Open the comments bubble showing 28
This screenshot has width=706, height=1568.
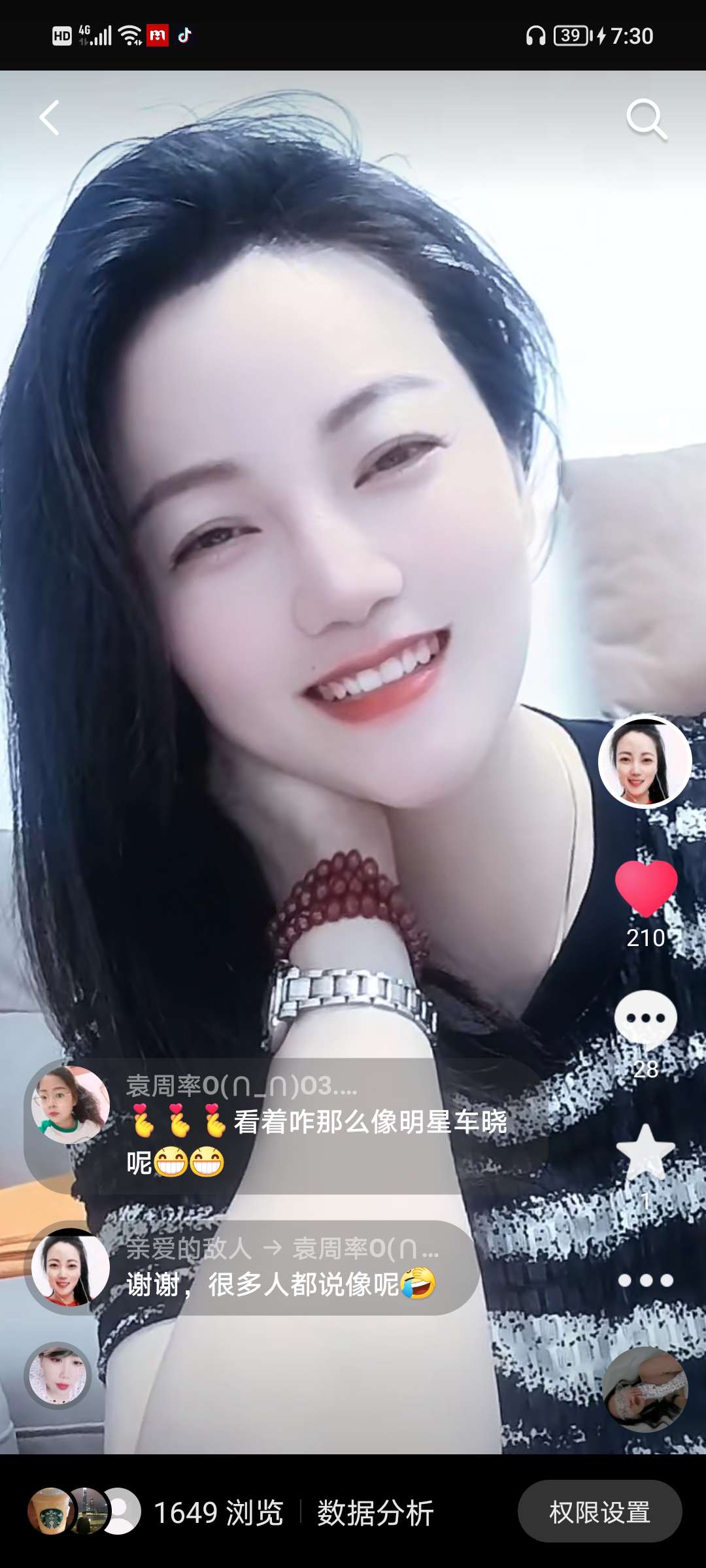coord(646,1019)
